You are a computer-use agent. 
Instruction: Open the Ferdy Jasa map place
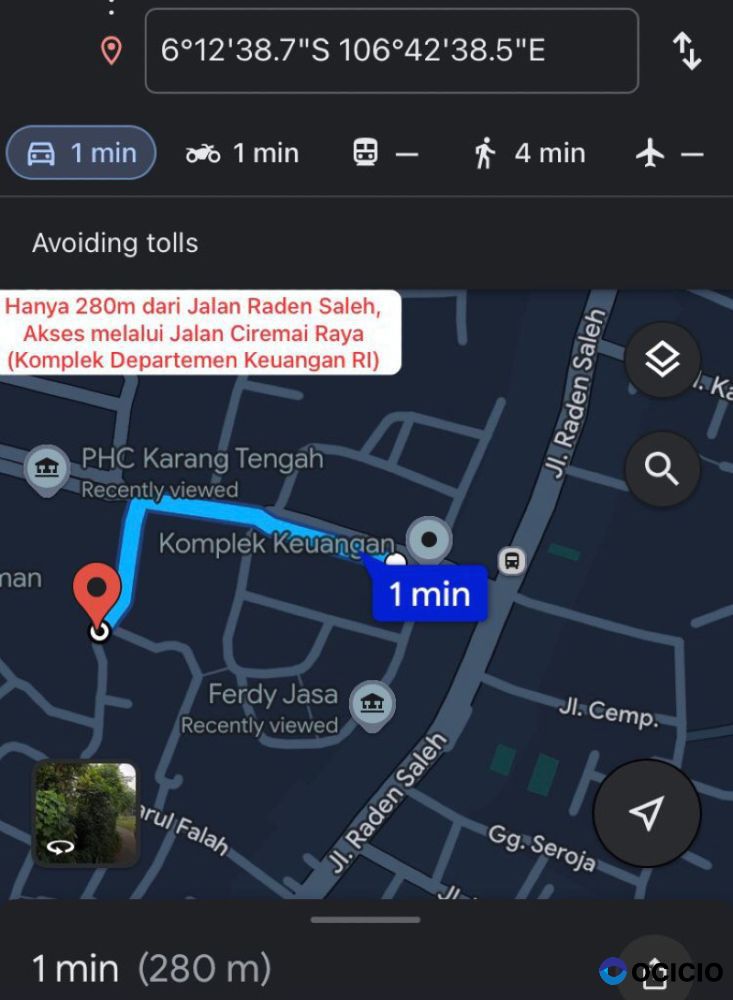click(373, 703)
